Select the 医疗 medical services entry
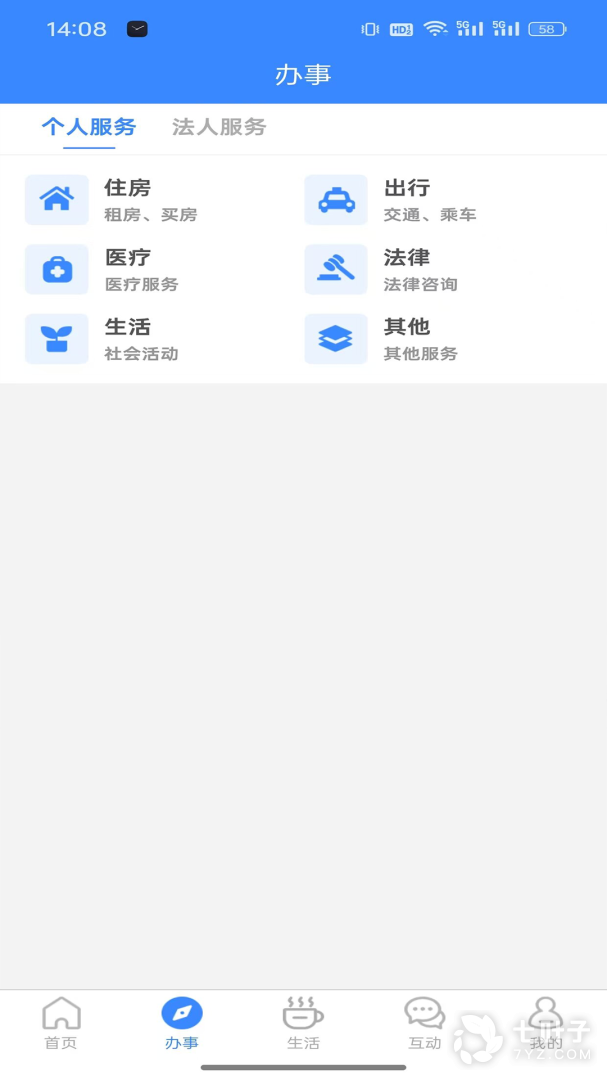This screenshot has height=1080, width=607. click(110, 270)
